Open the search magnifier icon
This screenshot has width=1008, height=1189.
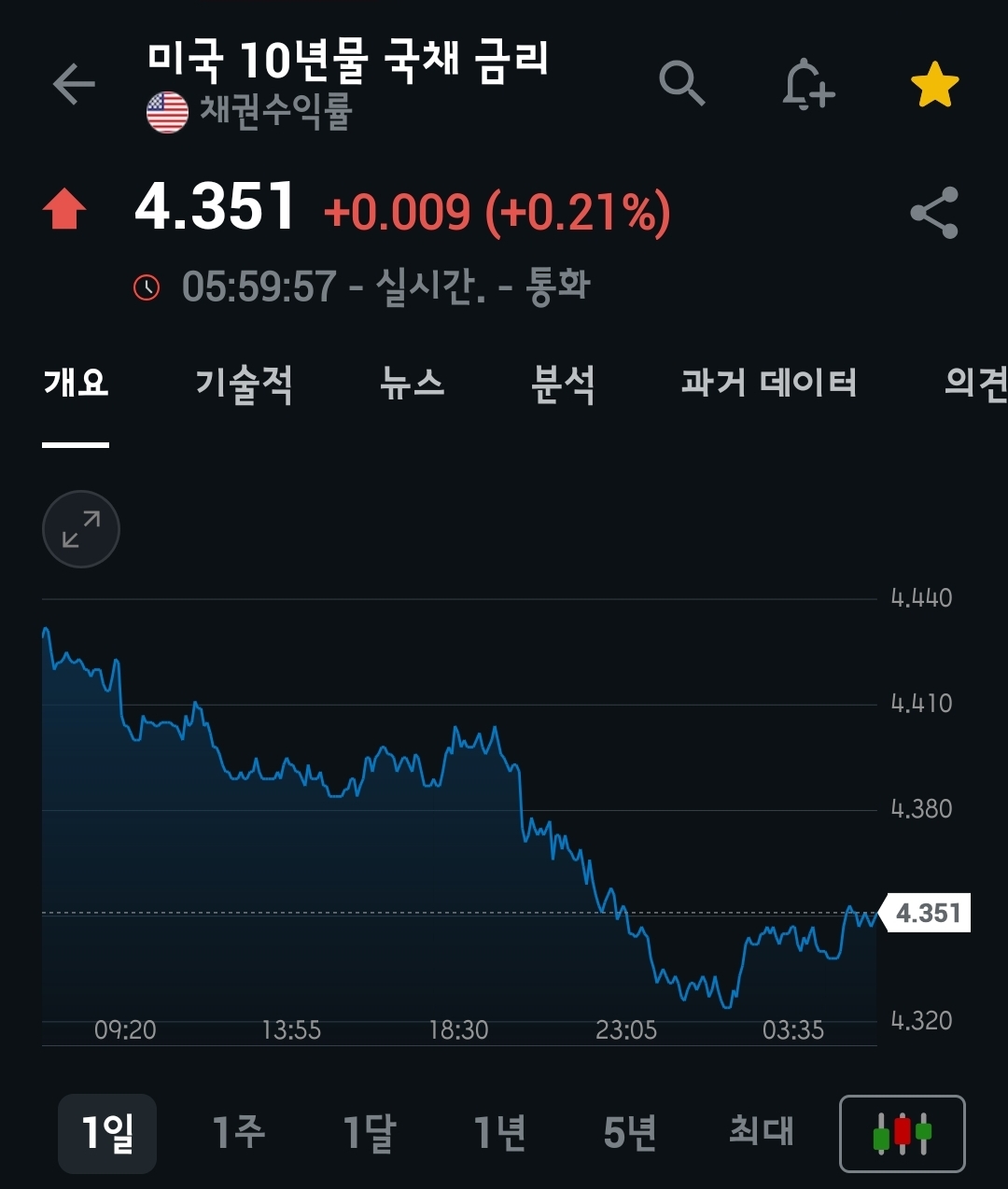point(681,85)
